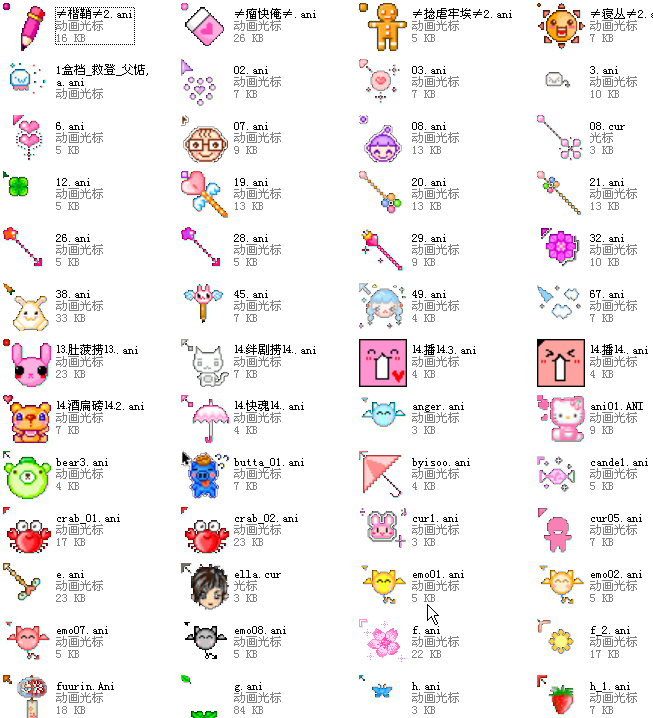Screen dimensions: 653x718
Task: Select the fuurin.Ani file
Action: (25, 698)
